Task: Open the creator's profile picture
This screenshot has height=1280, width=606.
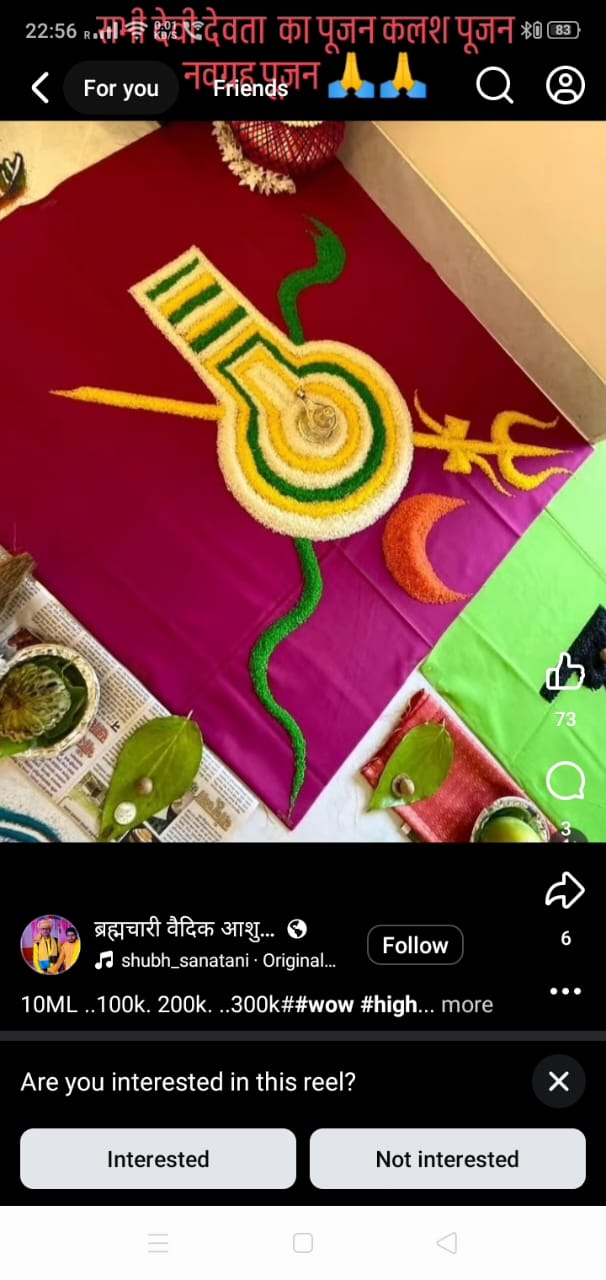Action: (x=50, y=945)
